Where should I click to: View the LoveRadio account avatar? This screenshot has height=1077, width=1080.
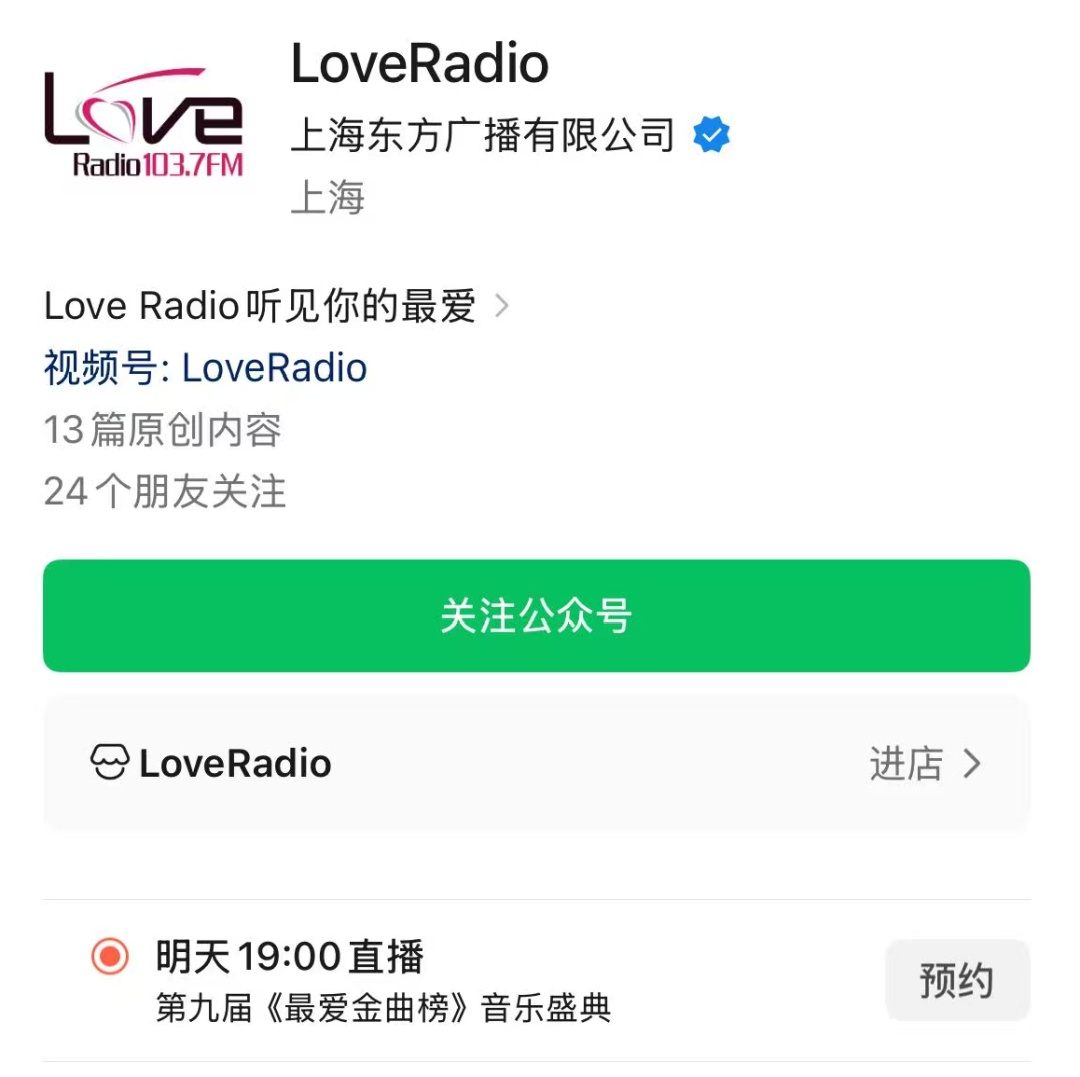point(143,123)
